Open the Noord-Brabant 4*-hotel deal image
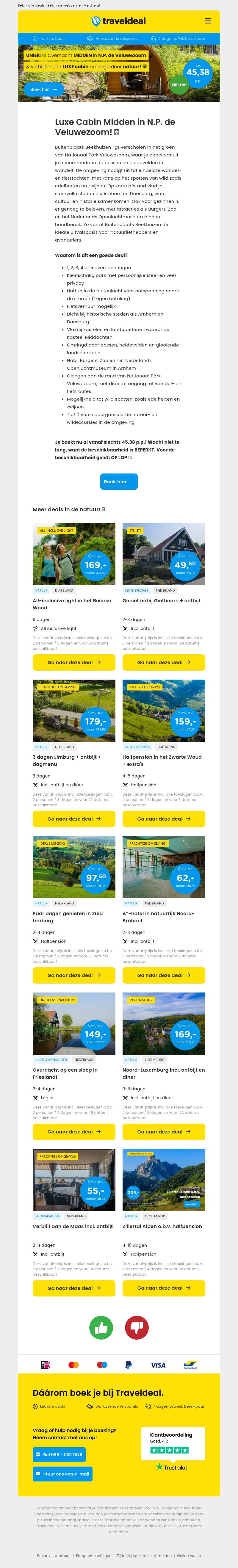The image size is (238, 1568). pyautogui.click(x=164, y=867)
